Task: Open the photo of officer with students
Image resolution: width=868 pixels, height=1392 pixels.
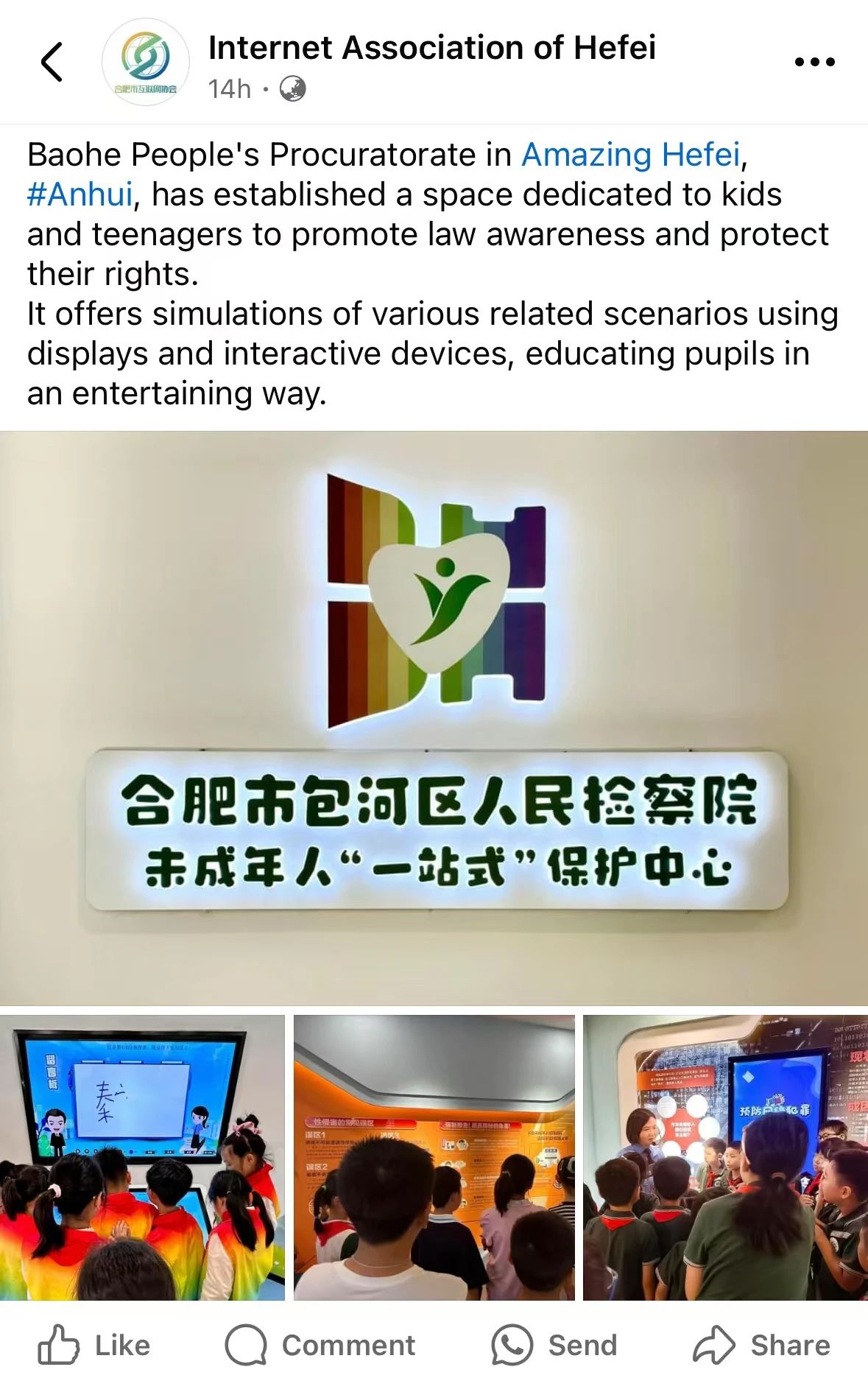Action: point(725,1157)
